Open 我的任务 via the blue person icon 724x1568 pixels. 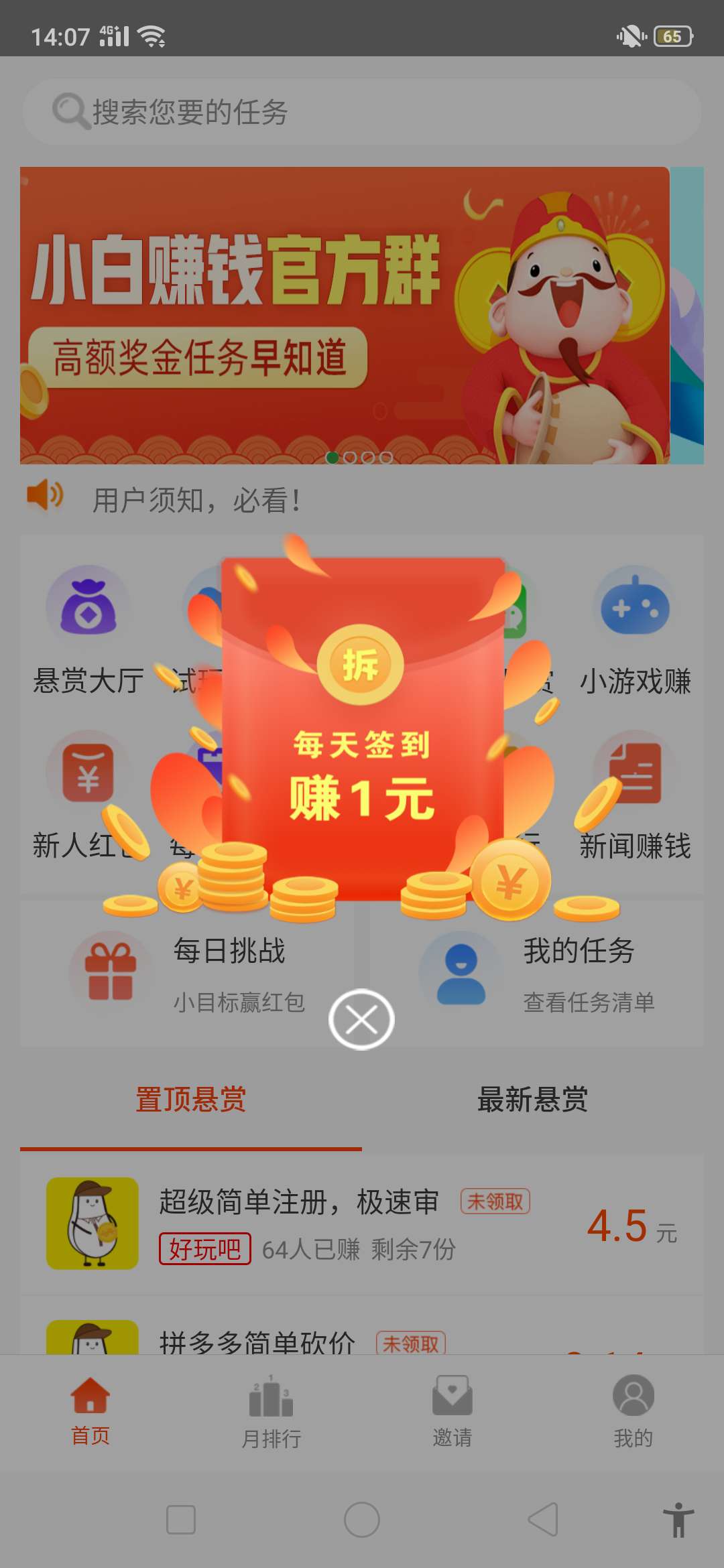pos(459,972)
